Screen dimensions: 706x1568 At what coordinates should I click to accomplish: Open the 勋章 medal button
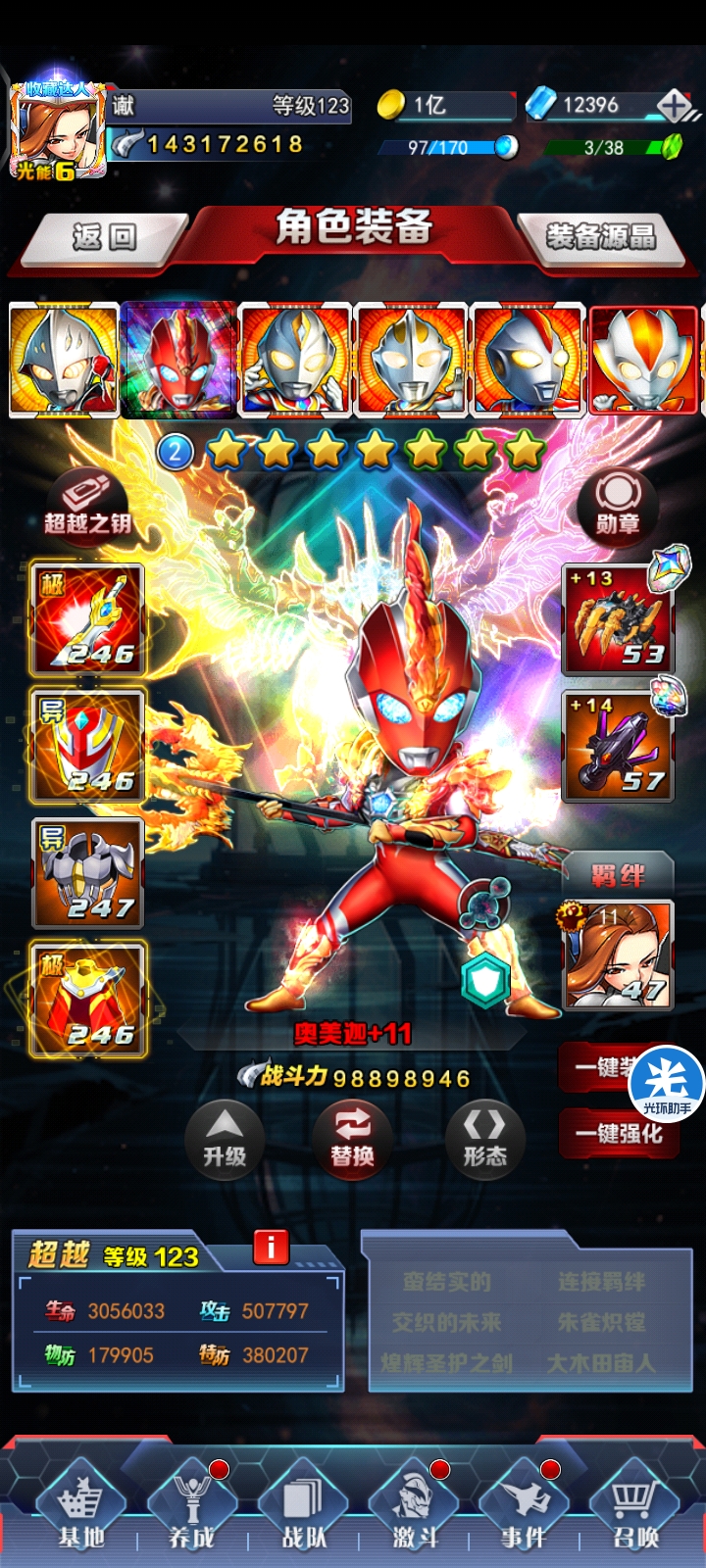(618, 504)
